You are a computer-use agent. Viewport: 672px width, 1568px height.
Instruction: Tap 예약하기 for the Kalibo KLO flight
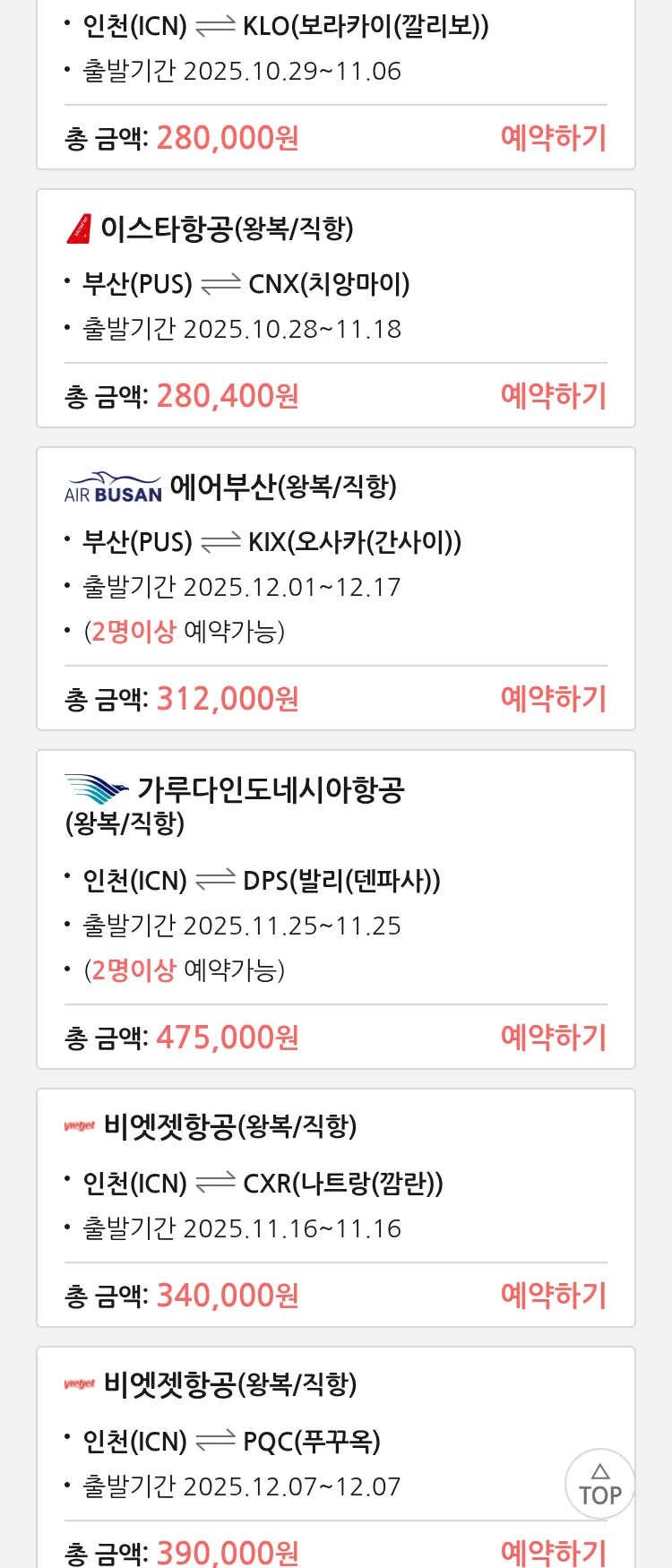pos(553,138)
